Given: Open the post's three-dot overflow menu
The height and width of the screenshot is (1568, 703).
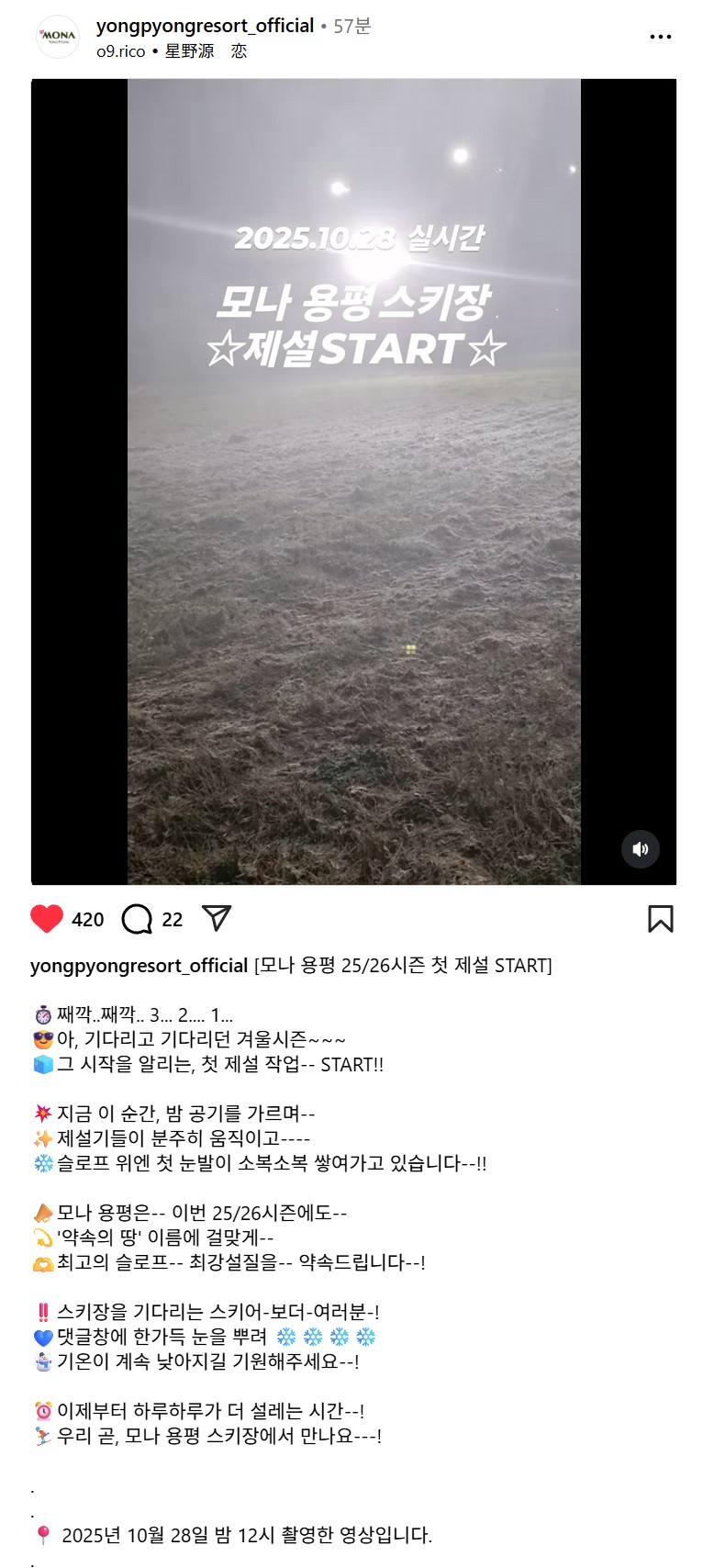Looking at the screenshot, I should [661, 37].
